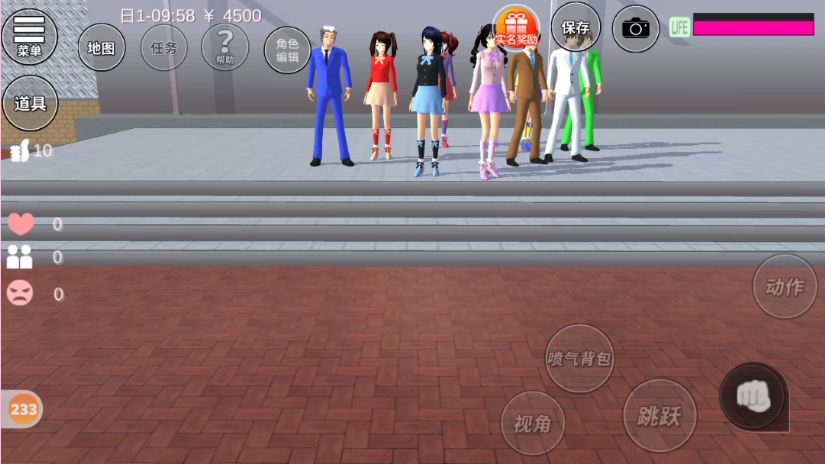Open the 道具 items panel
The width and height of the screenshot is (825, 464).
pos(30,103)
